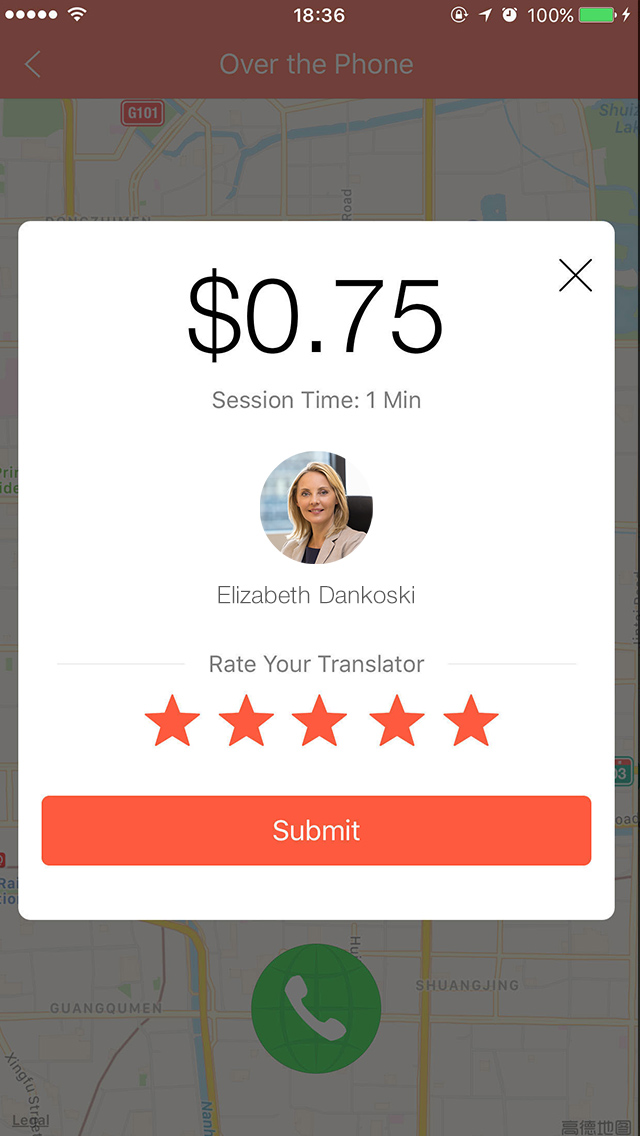Rate the translator one star
The height and width of the screenshot is (1136, 640).
pyautogui.click(x=172, y=723)
